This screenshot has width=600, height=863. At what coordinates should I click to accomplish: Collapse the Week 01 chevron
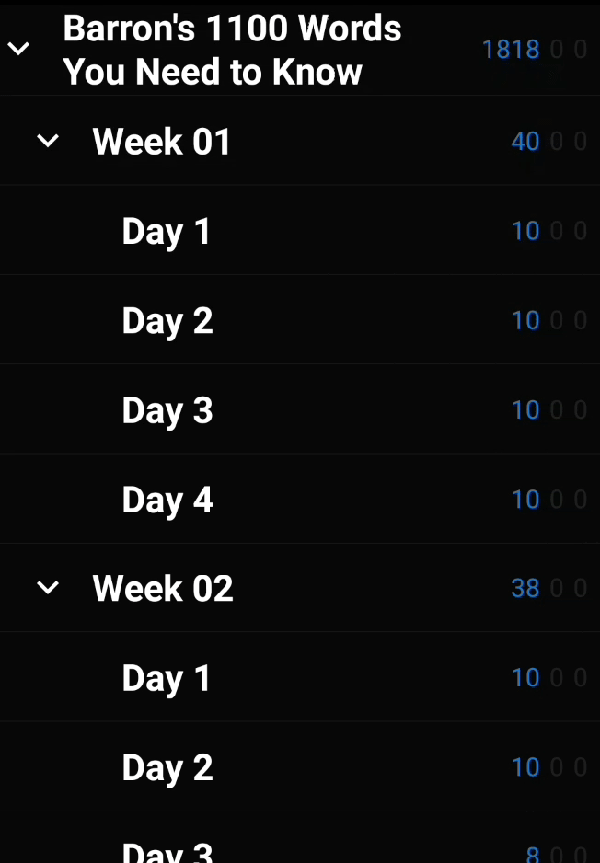tap(48, 141)
